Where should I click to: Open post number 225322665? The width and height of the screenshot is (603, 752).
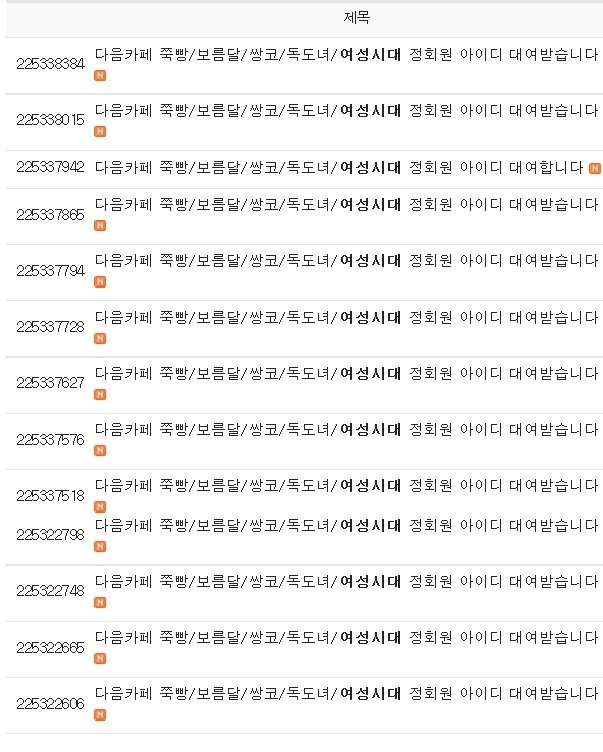pyautogui.click(x=346, y=637)
